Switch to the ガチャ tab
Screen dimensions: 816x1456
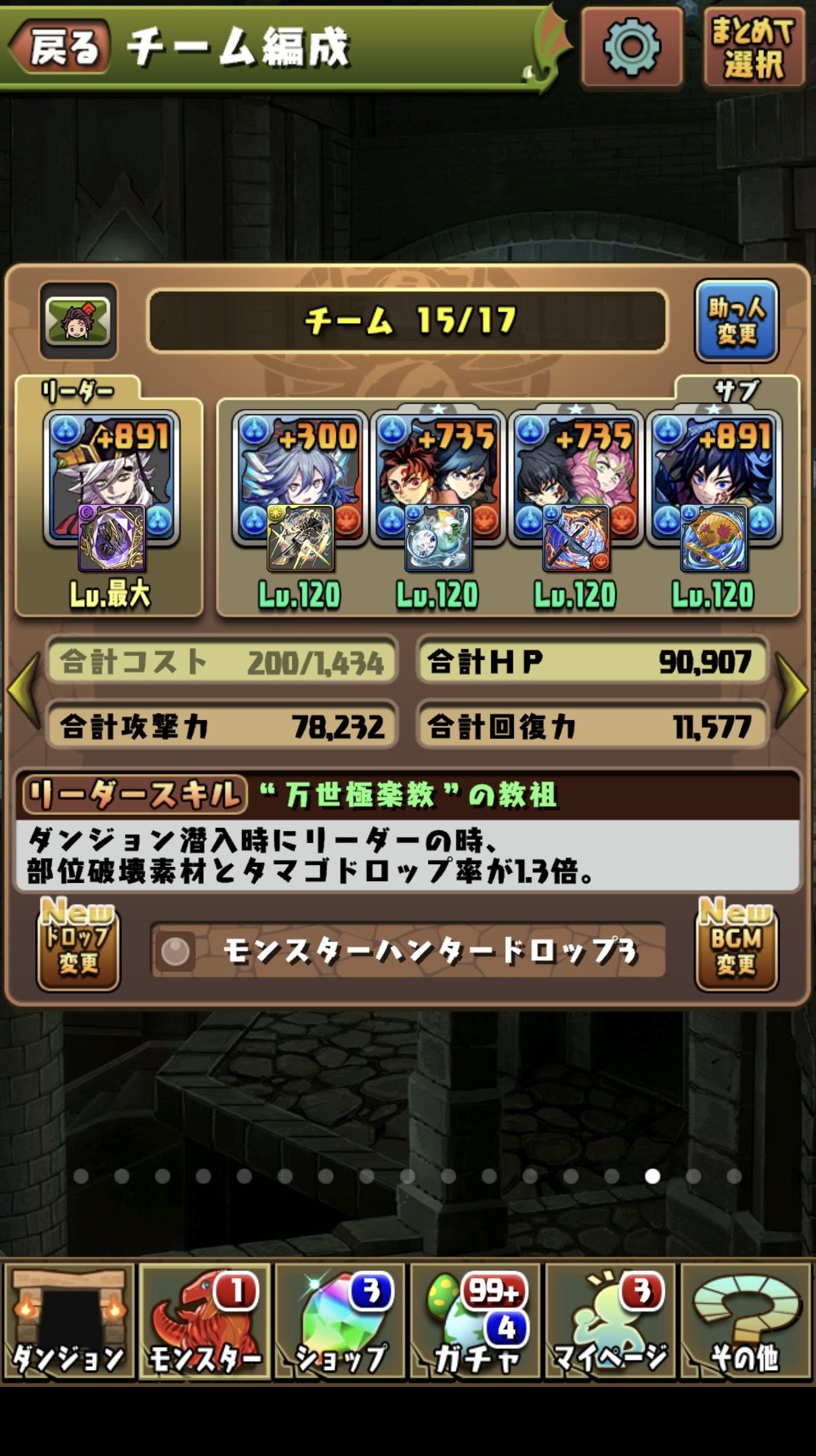pyautogui.click(x=475, y=1322)
